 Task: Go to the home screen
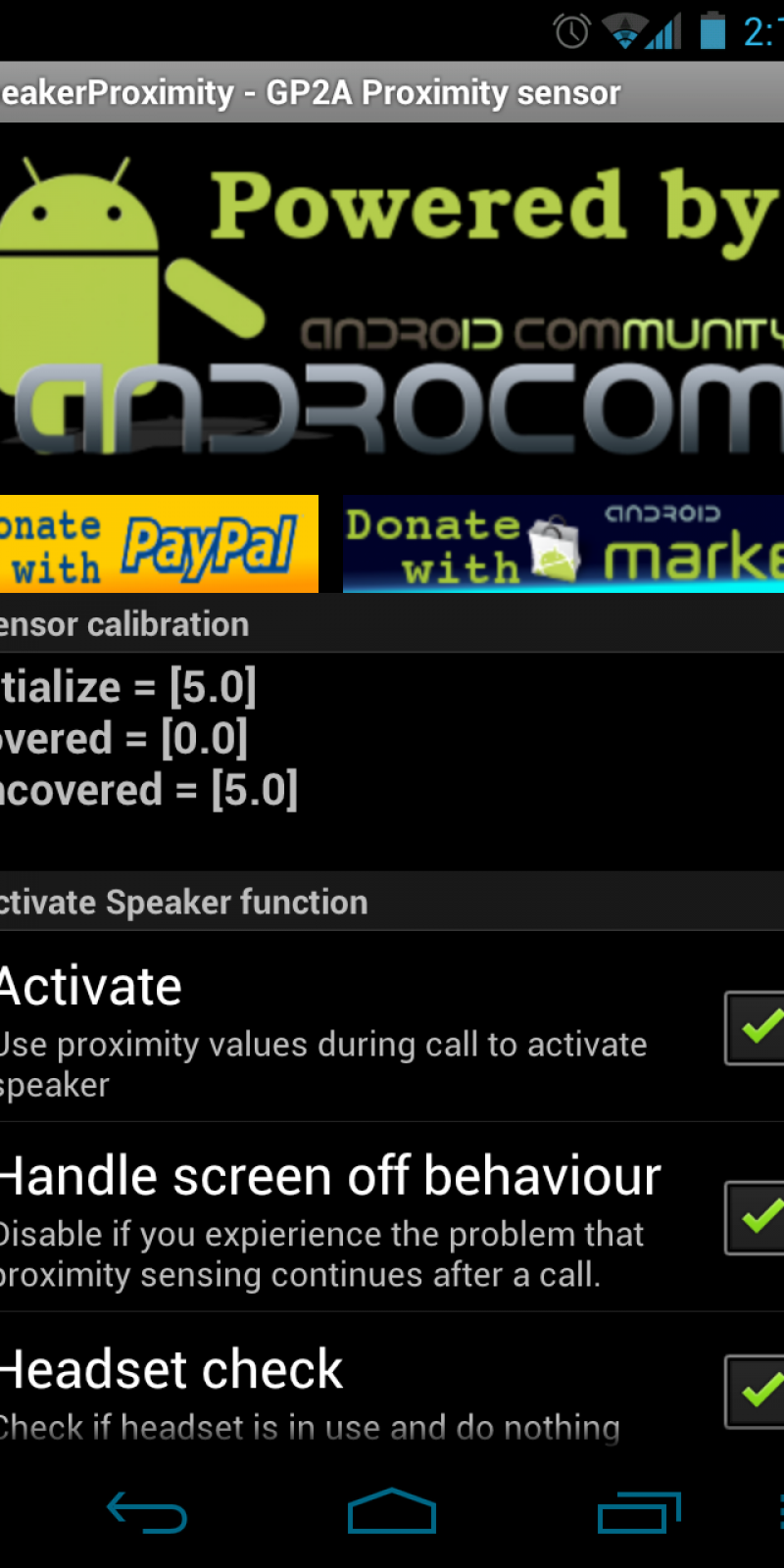point(392,1512)
